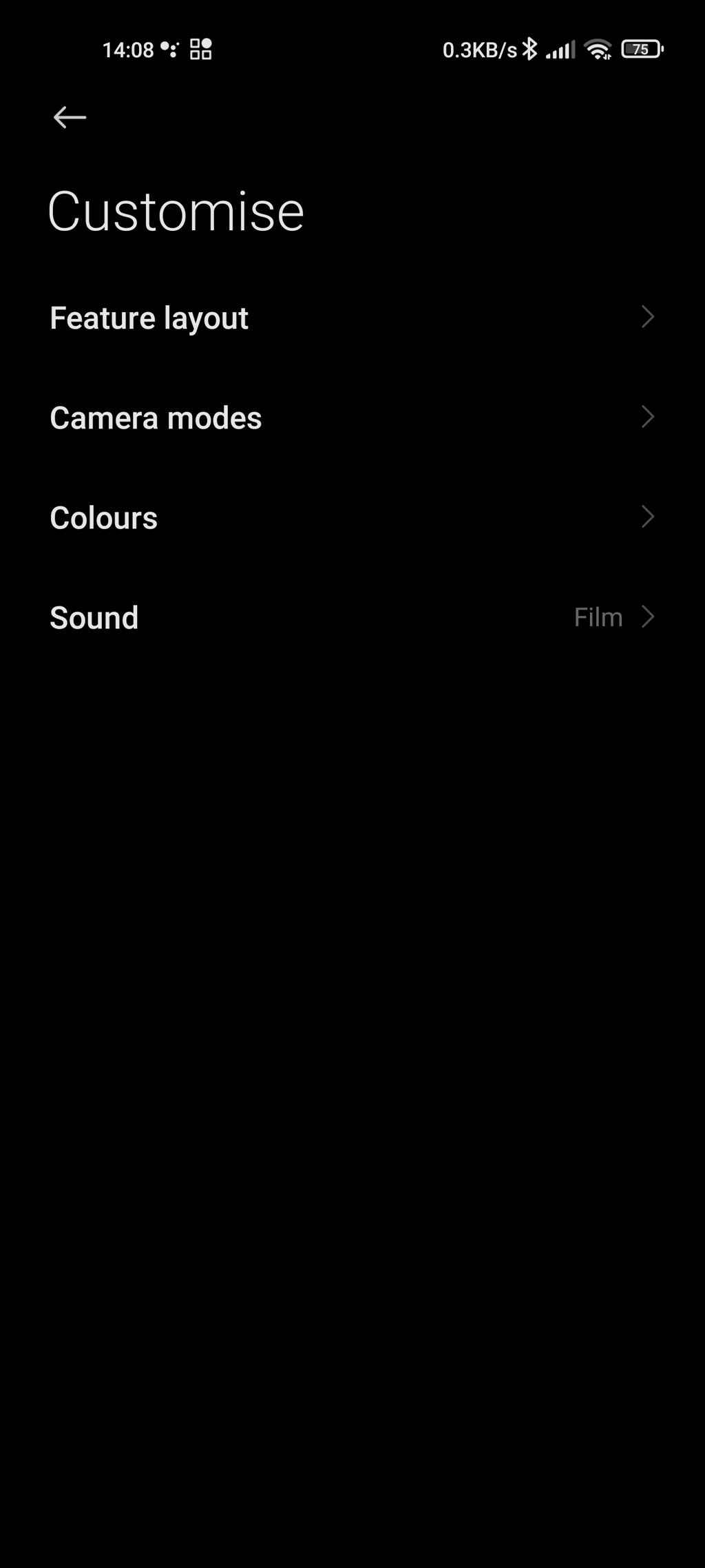Viewport: 705px width, 1568px height.
Task: Change the Sound setting from Film
Action: click(351, 617)
